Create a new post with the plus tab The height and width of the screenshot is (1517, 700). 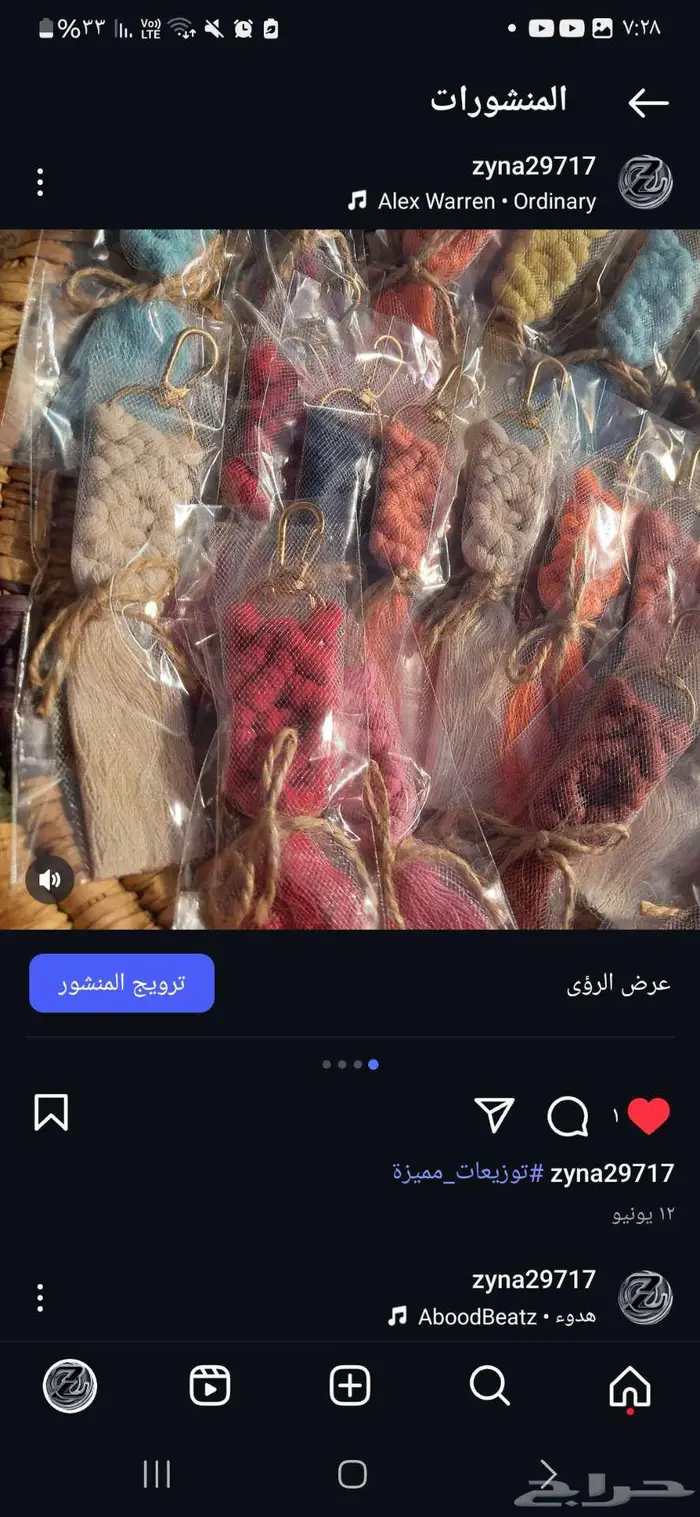click(350, 1386)
